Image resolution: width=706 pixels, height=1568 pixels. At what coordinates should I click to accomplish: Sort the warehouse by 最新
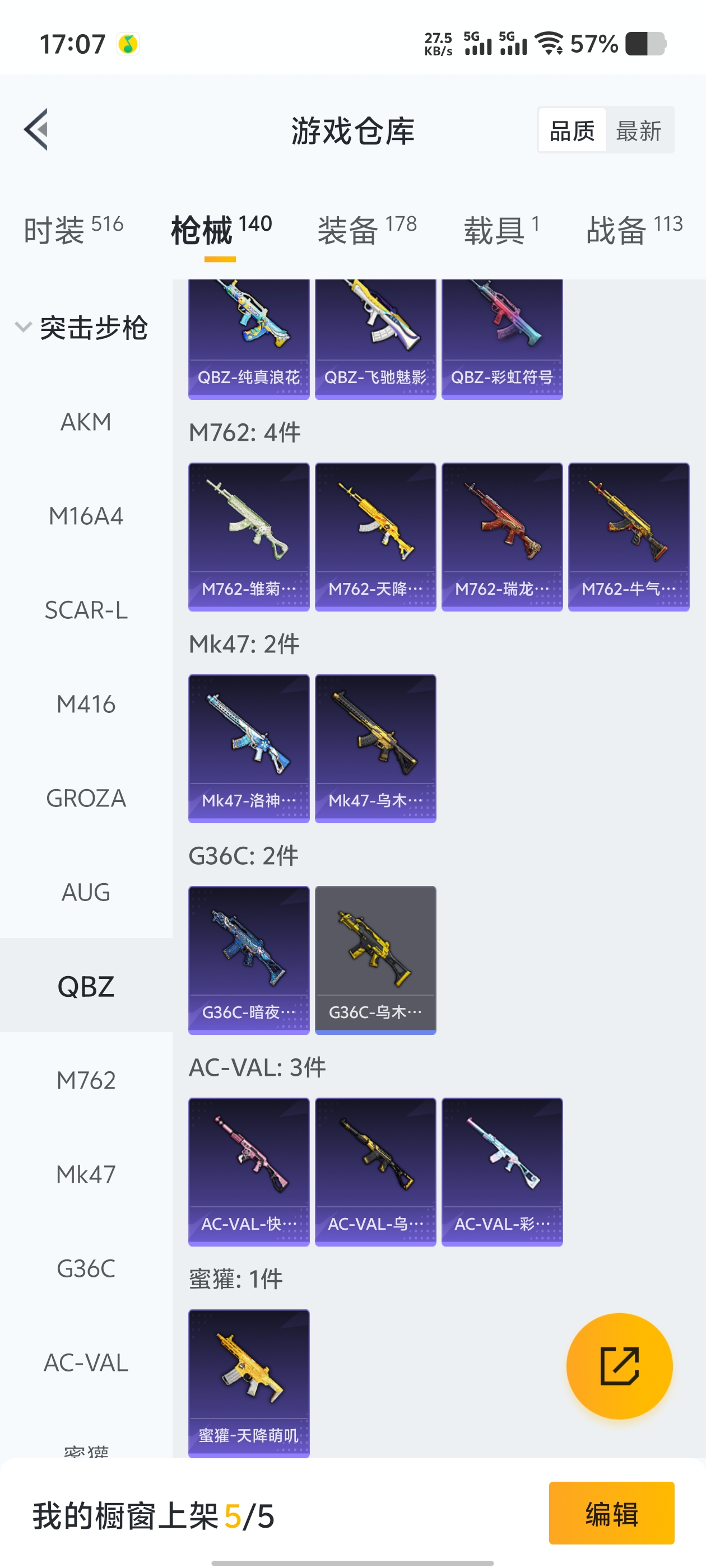click(x=638, y=130)
